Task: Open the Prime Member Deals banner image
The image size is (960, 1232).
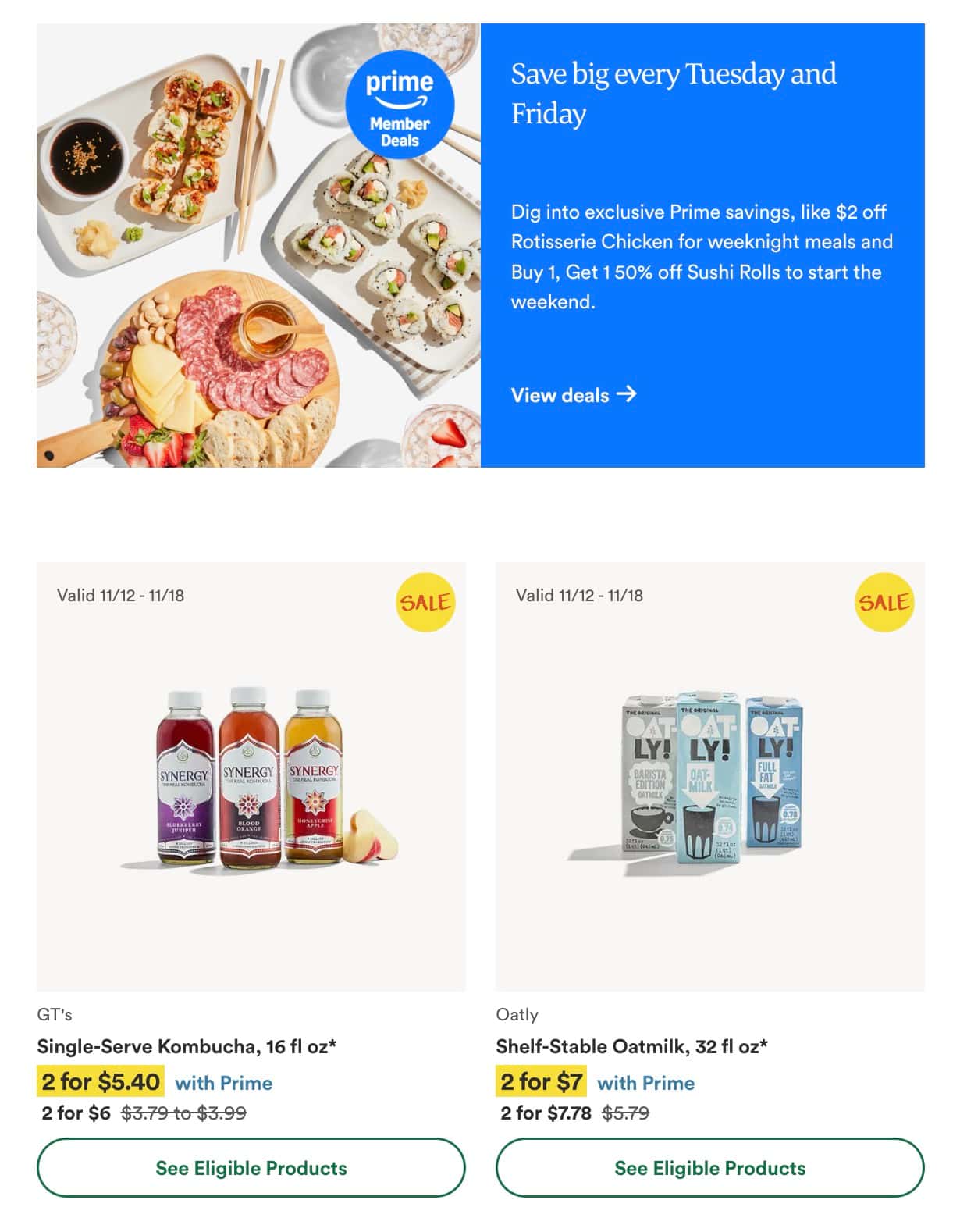Action: click(258, 245)
